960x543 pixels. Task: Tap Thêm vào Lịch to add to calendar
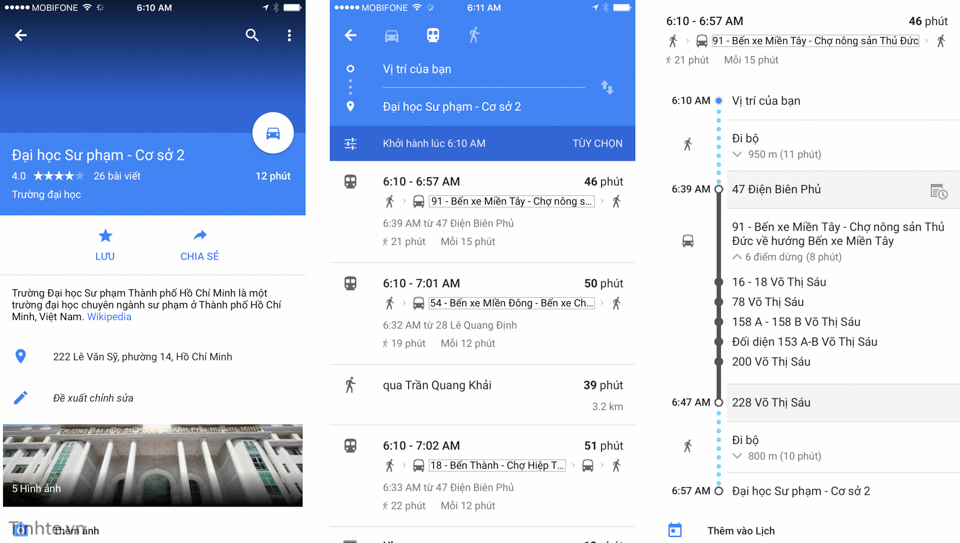point(740,531)
